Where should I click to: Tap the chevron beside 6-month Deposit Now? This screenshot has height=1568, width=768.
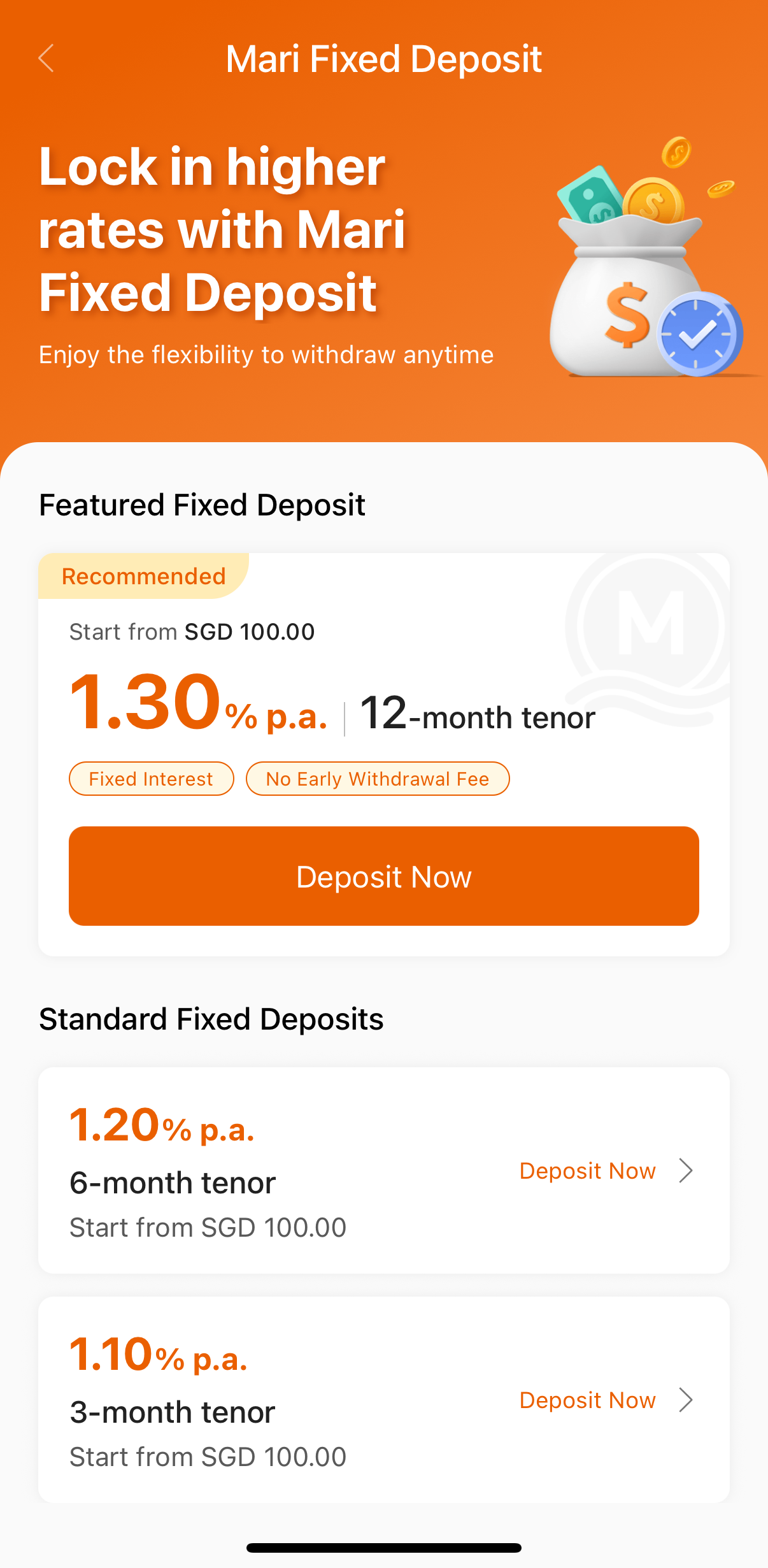click(686, 1170)
